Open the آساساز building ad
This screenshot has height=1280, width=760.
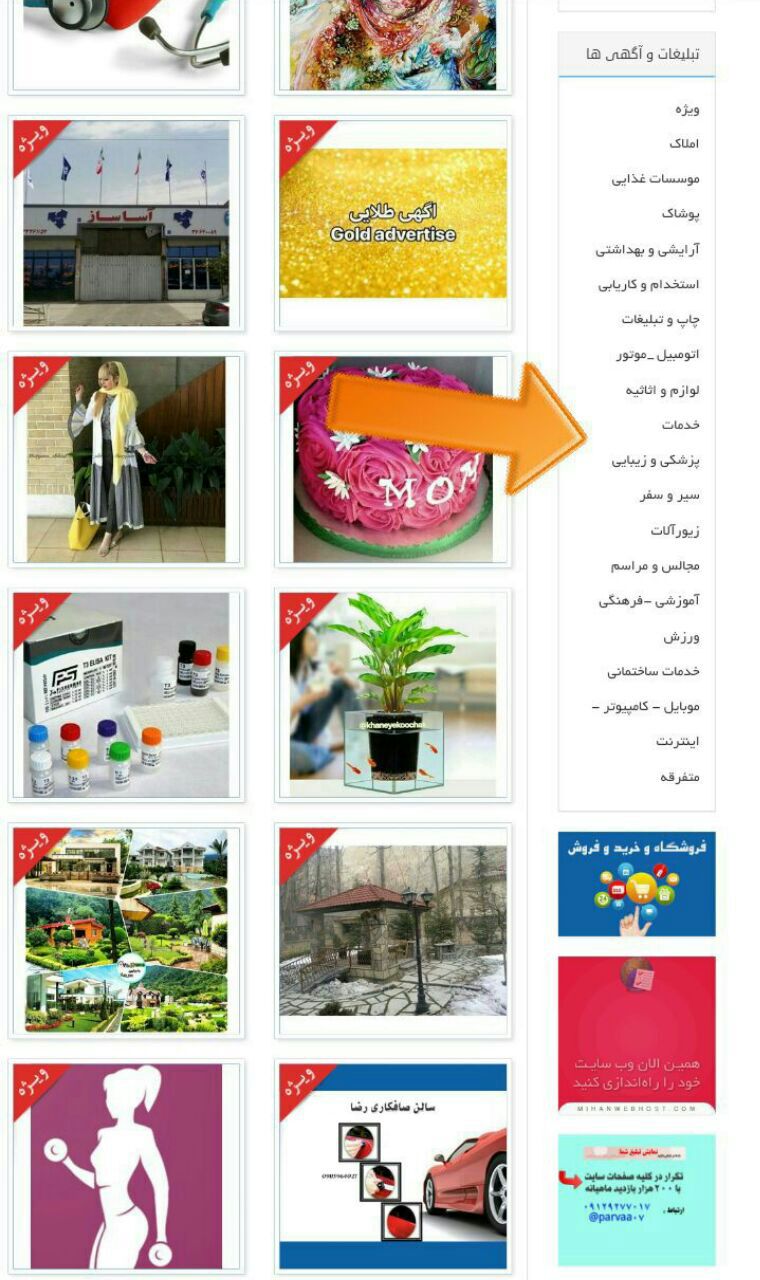(x=126, y=223)
